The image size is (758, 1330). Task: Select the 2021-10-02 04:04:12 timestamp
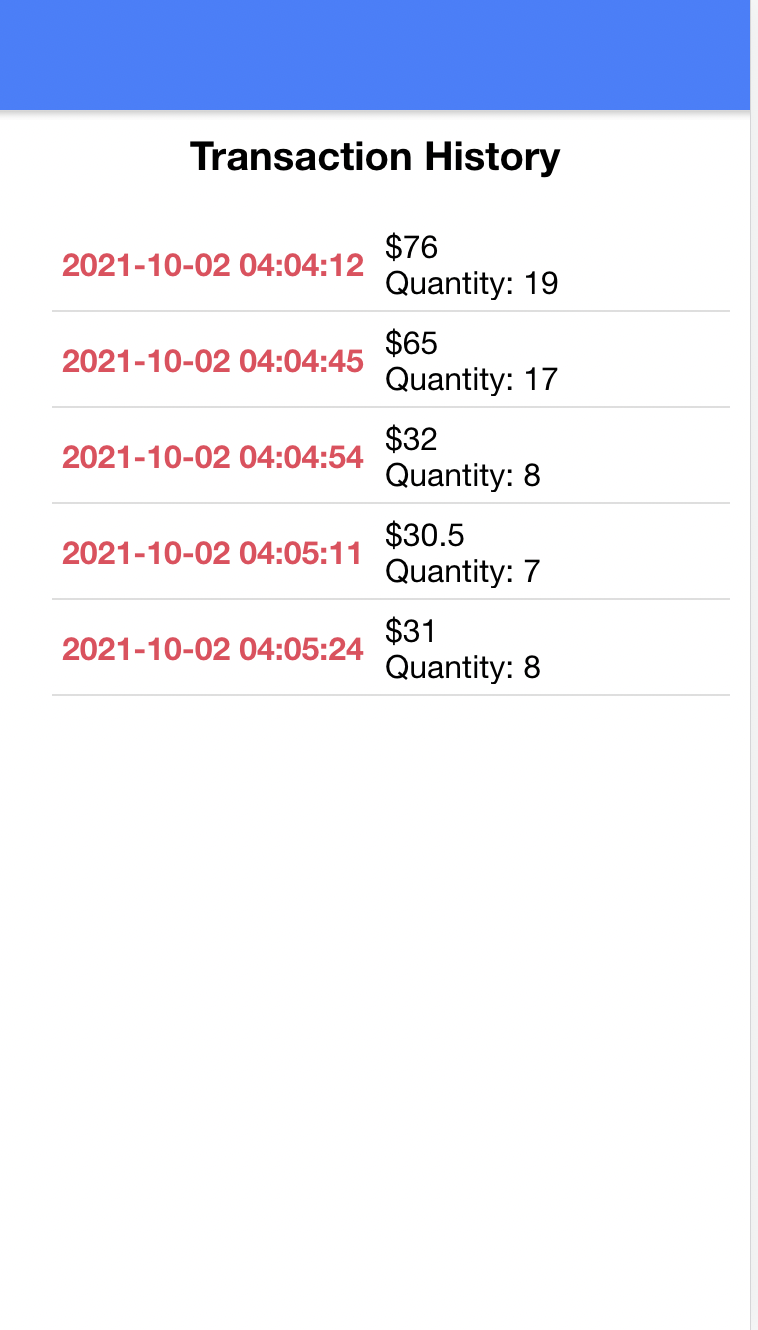pos(211,265)
